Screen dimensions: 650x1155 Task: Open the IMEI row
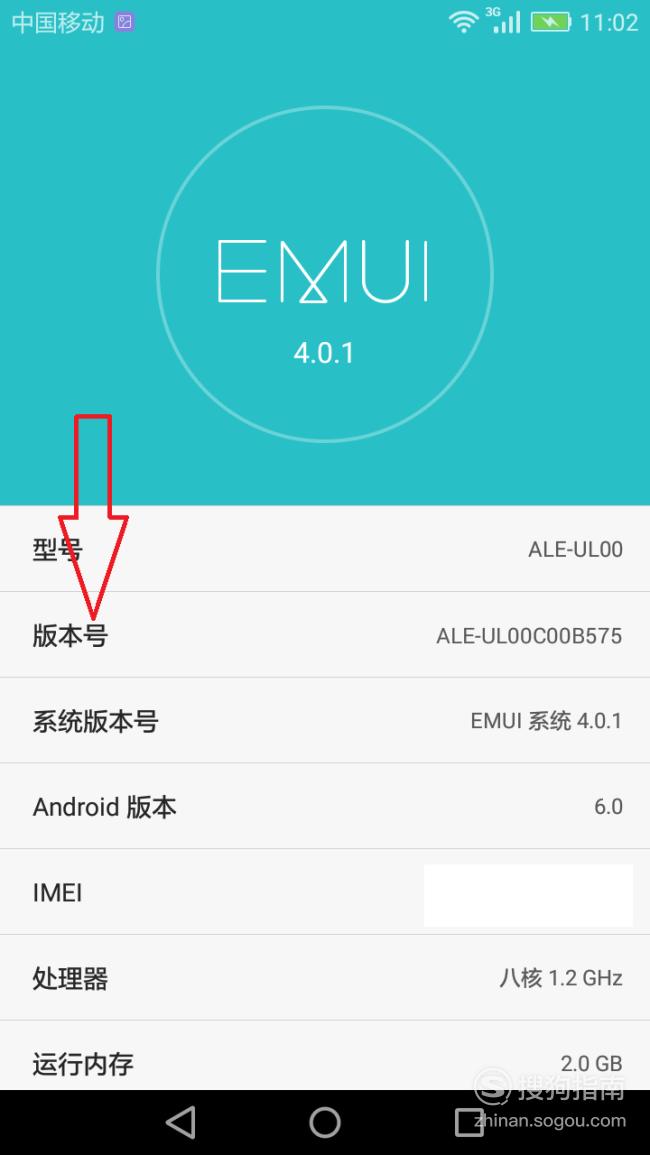(x=325, y=892)
